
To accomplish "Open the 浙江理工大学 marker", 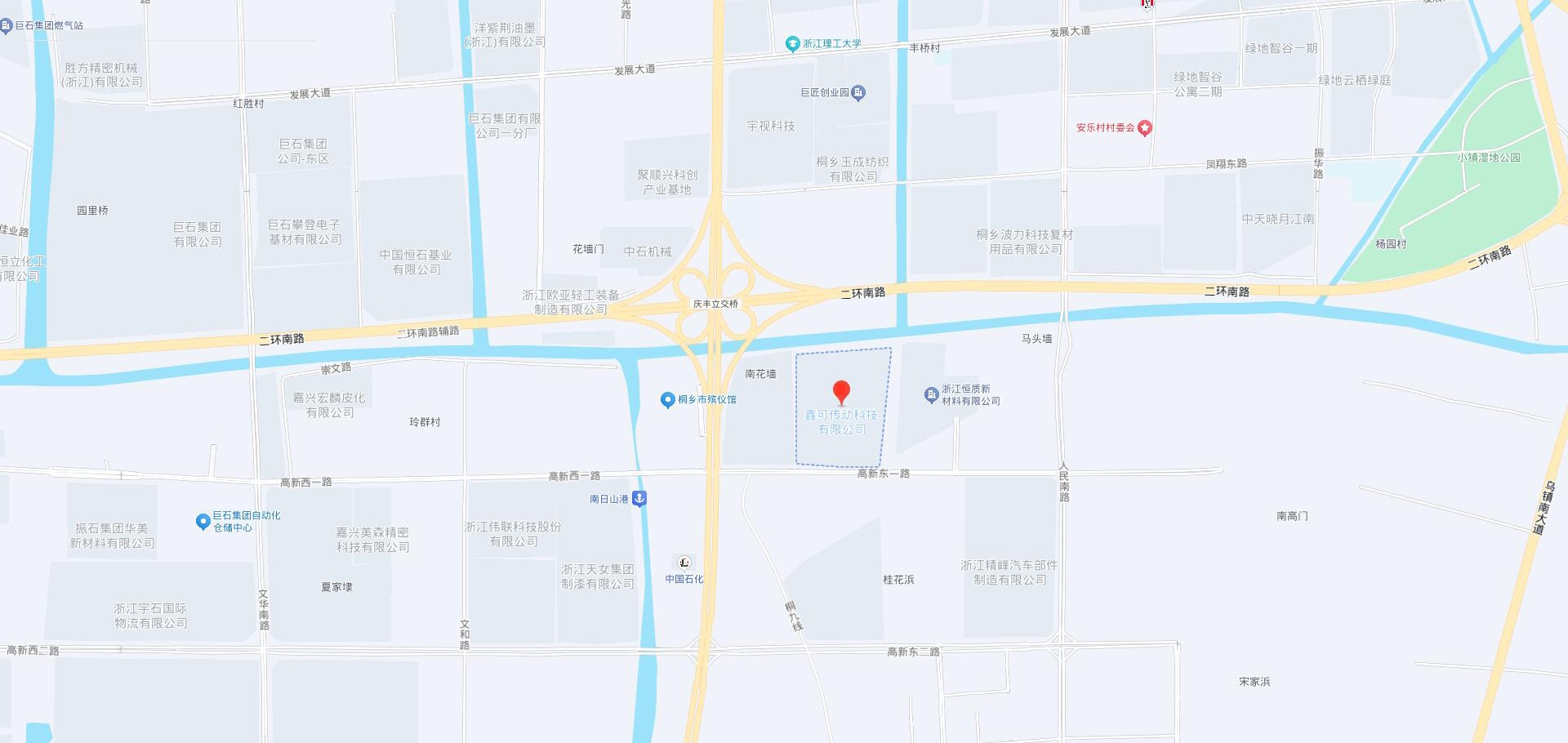I will (x=791, y=44).
